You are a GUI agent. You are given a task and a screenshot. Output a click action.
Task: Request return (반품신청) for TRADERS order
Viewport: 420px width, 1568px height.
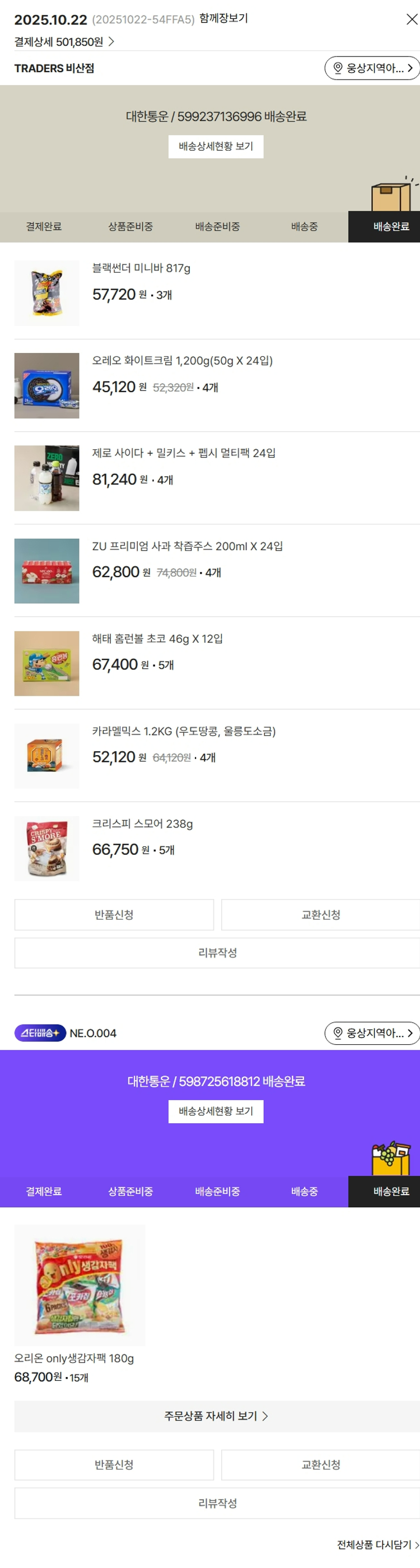[x=114, y=915]
